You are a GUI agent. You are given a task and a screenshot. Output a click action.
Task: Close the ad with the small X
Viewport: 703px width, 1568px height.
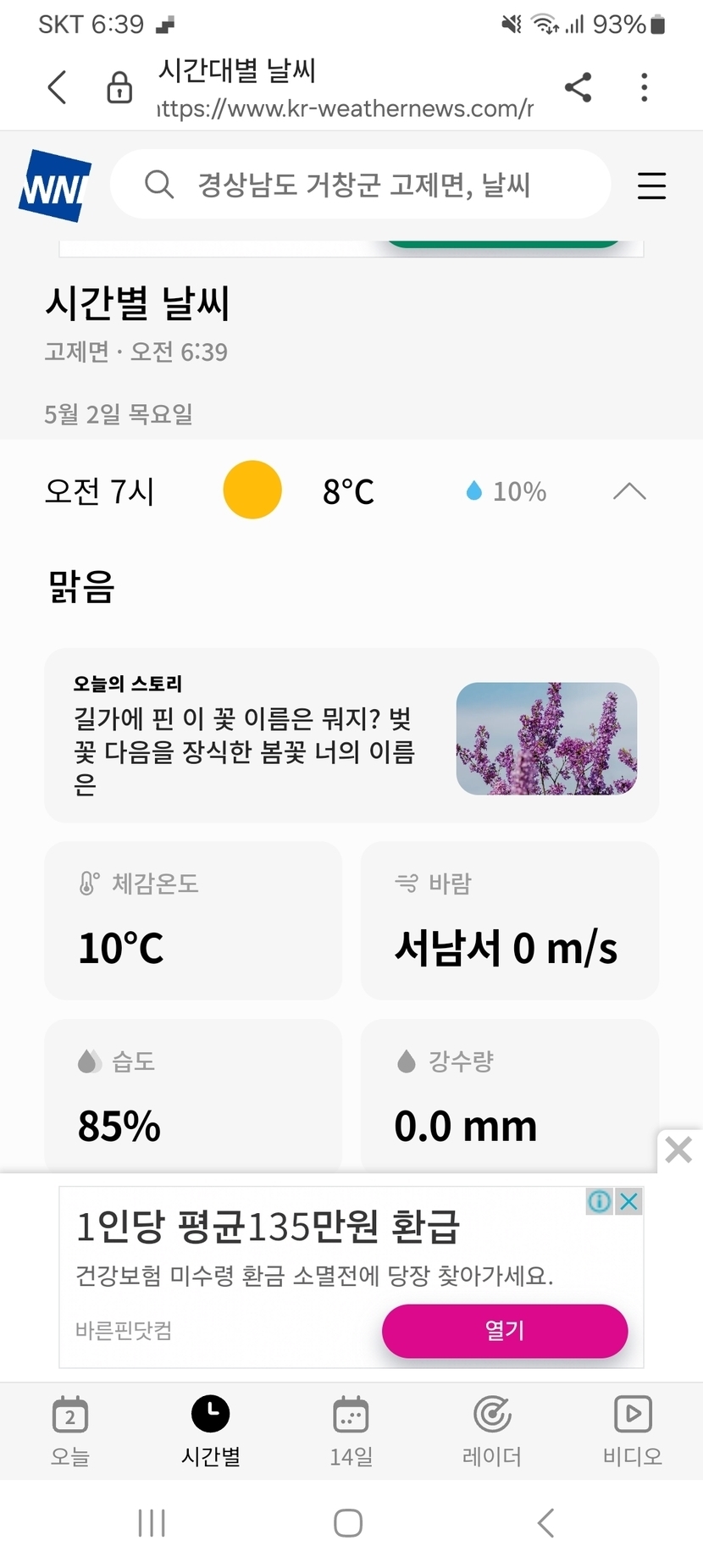(x=629, y=1200)
